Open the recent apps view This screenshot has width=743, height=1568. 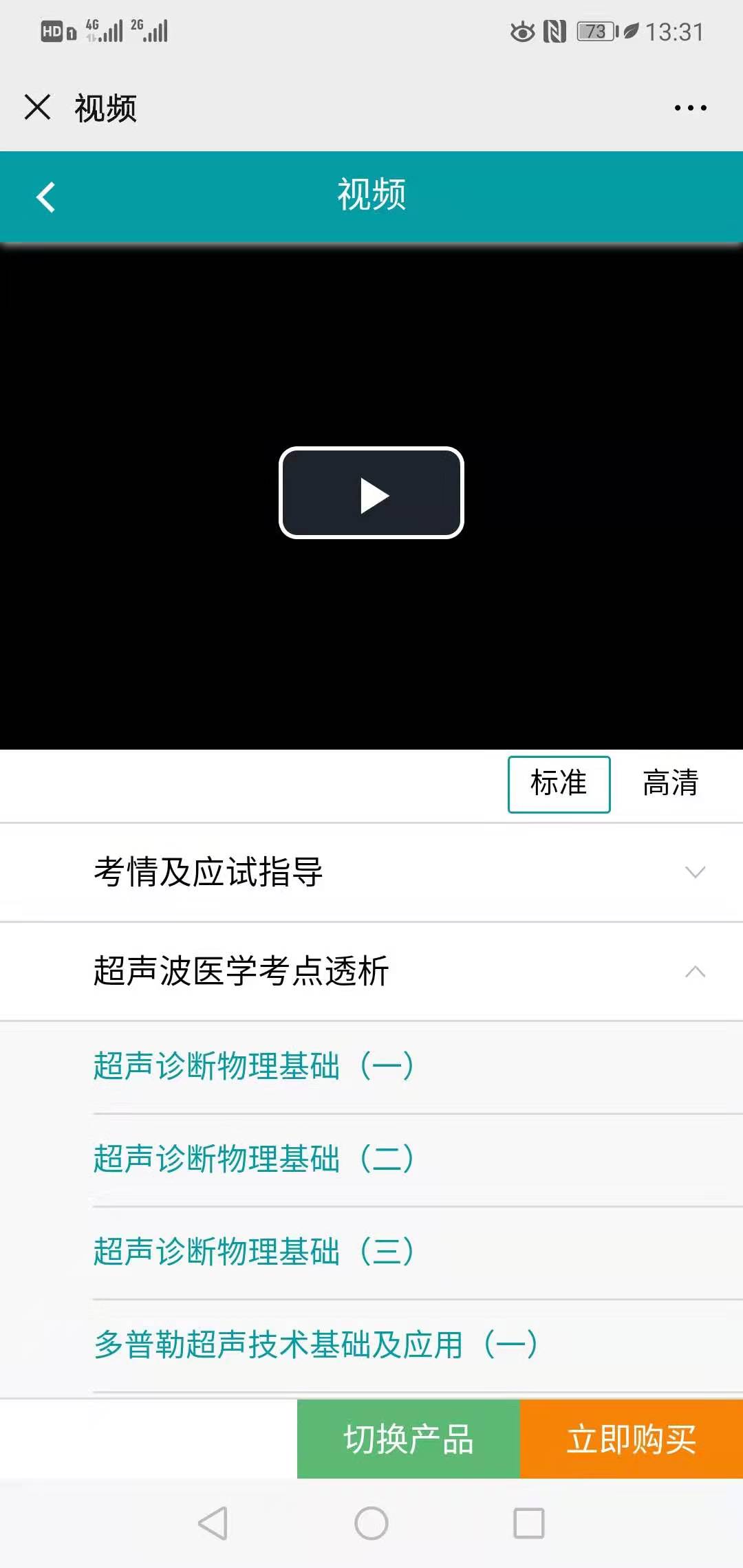click(x=528, y=1523)
